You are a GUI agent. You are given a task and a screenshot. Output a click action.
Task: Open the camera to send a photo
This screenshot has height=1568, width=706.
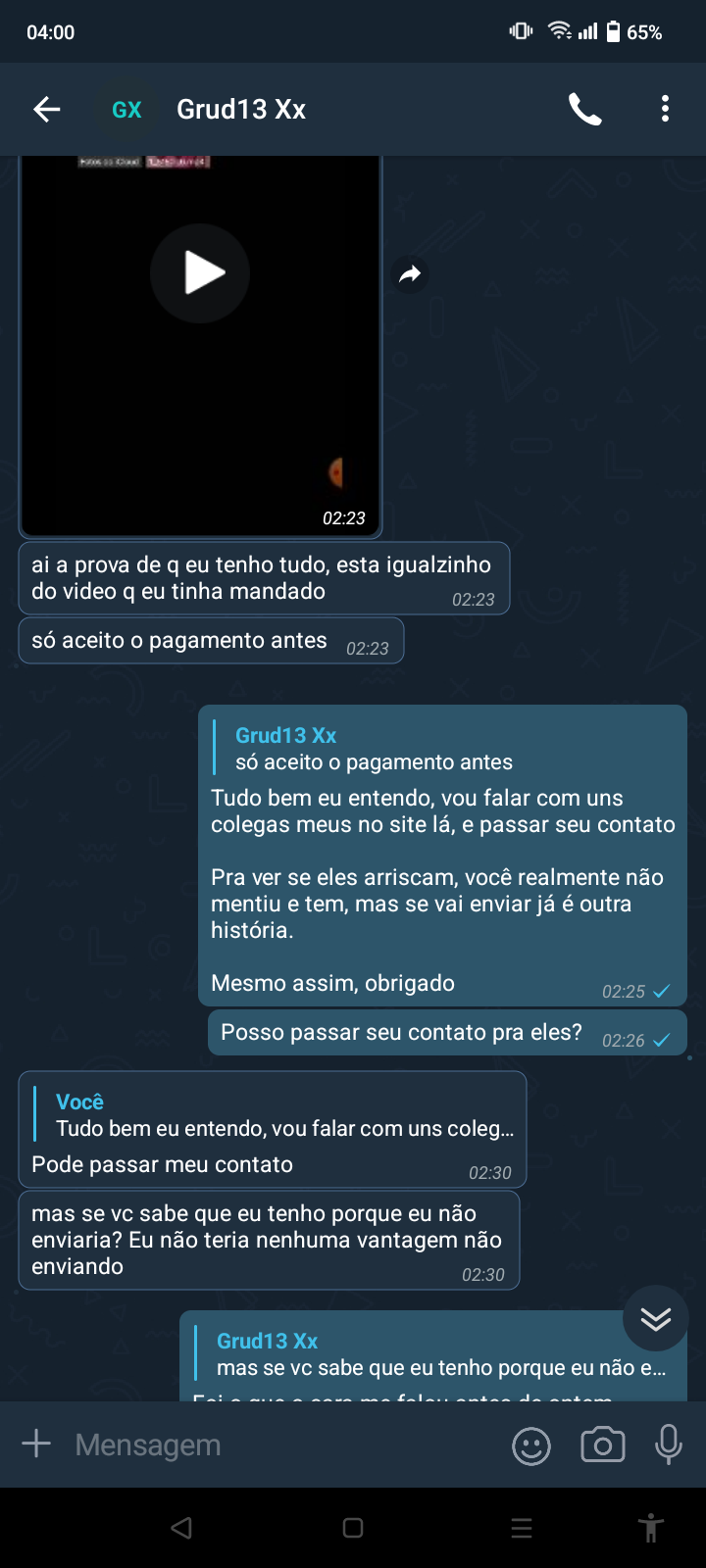point(602,1445)
